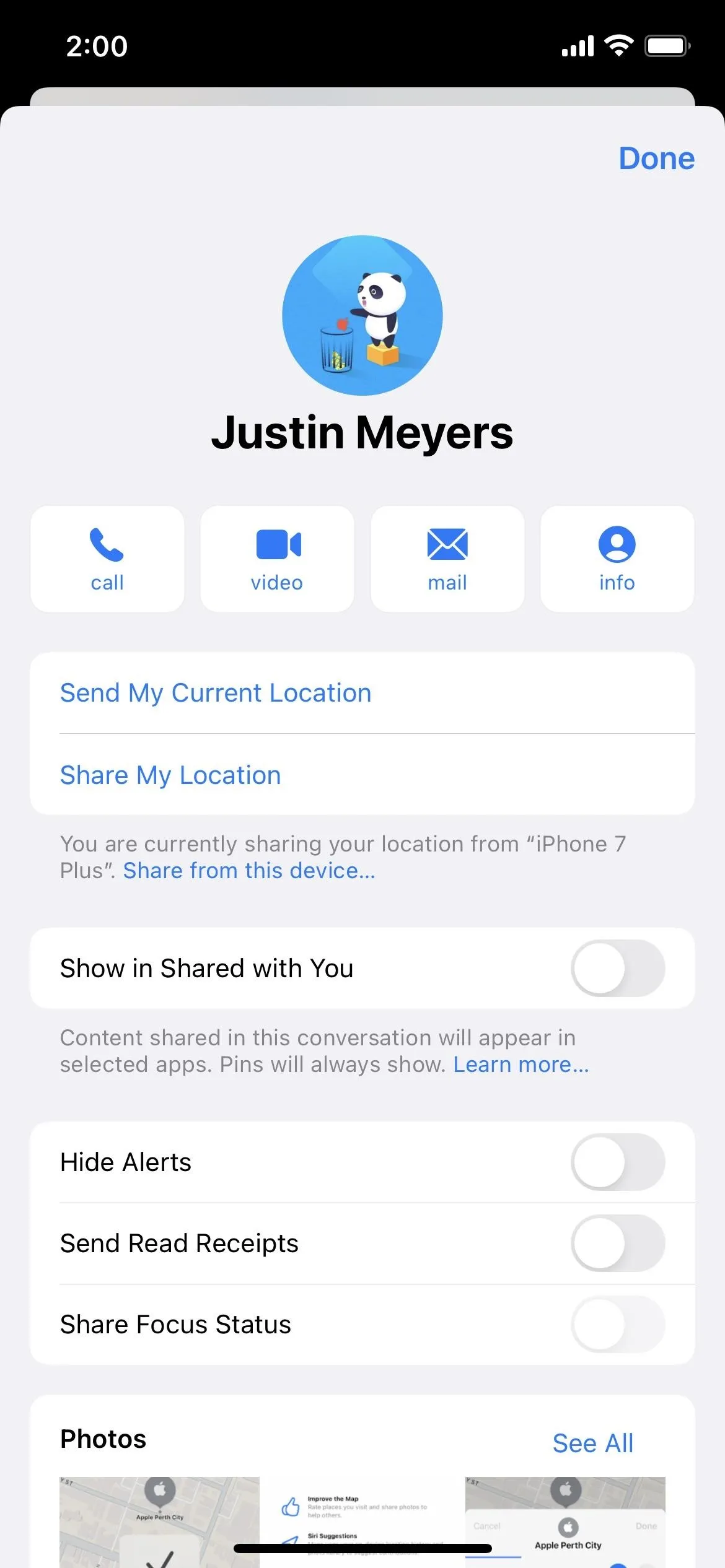Screen dimensions: 725x1568
Task: Switch on Share Focus Status
Action: click(x=618, y=1324)
